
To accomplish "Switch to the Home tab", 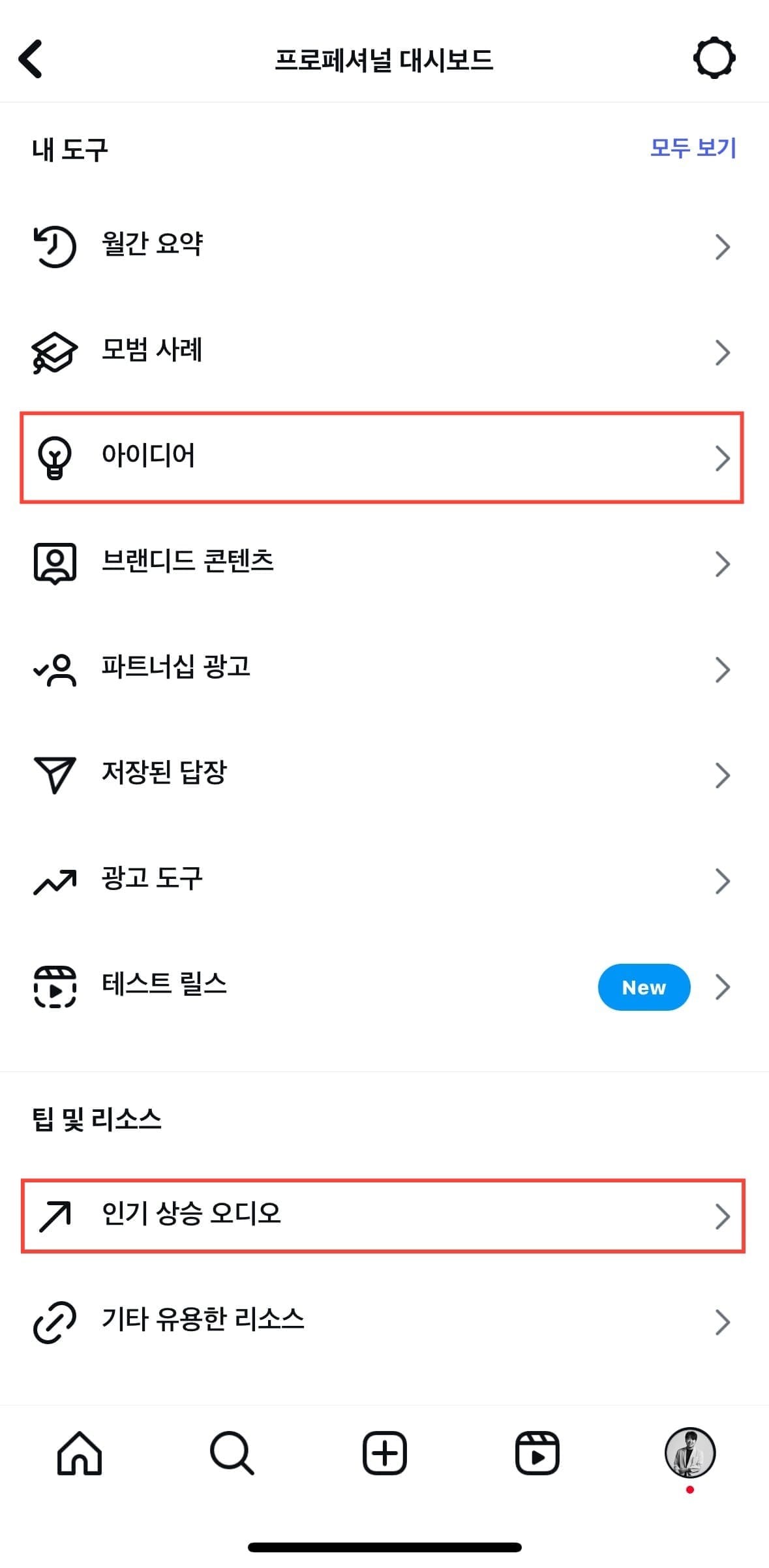I will [80, 1453].
